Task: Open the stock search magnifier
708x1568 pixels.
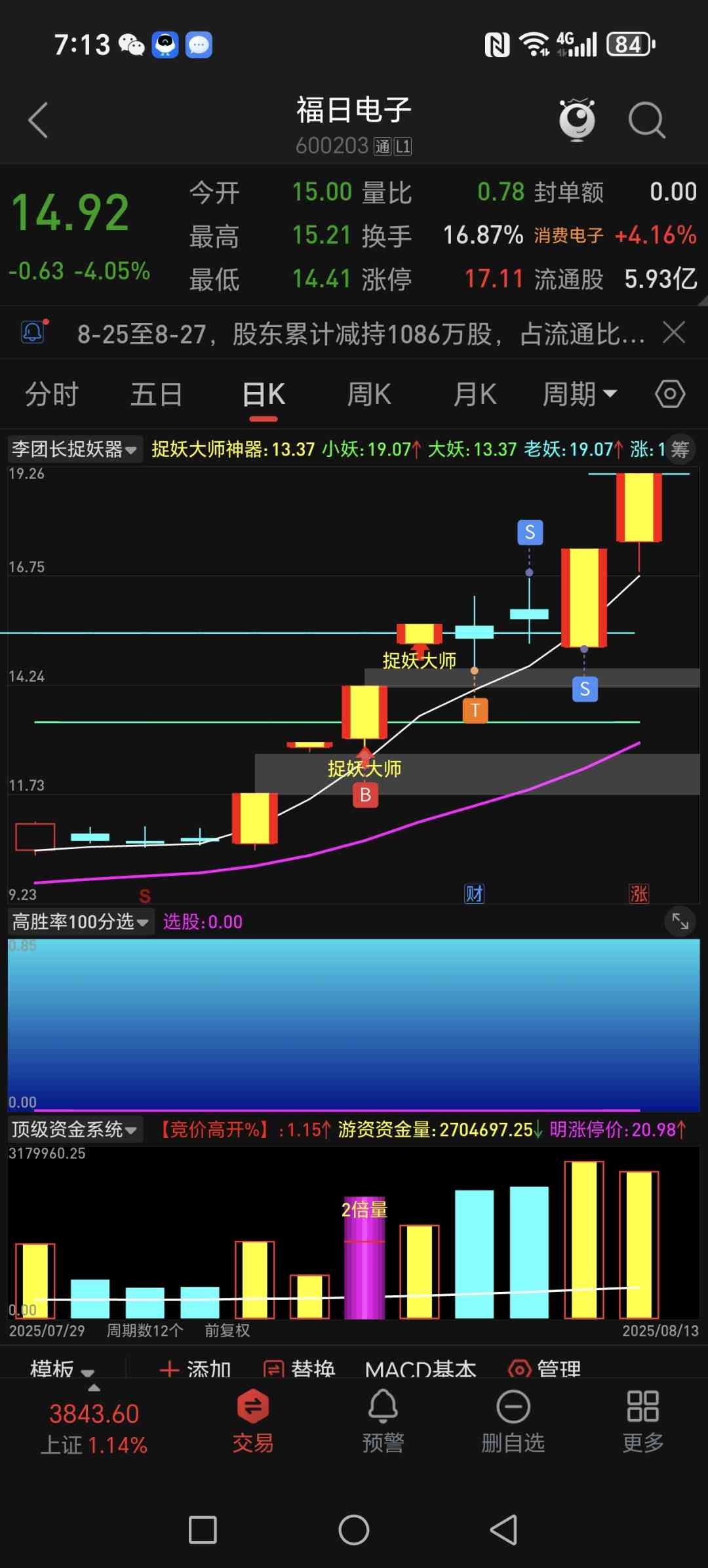Action: pyautogui.click(x=646, y=120)
